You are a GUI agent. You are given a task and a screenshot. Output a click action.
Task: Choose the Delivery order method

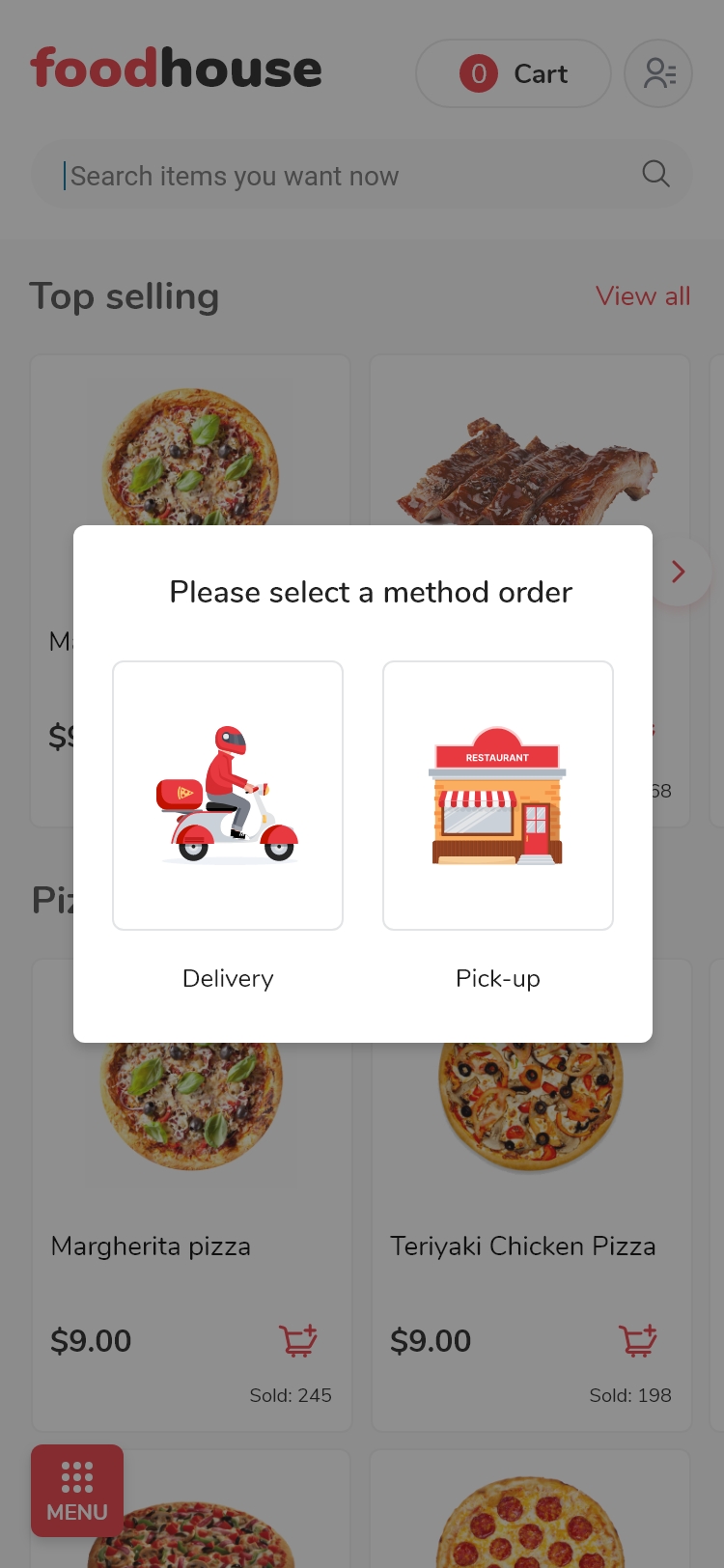228,796
